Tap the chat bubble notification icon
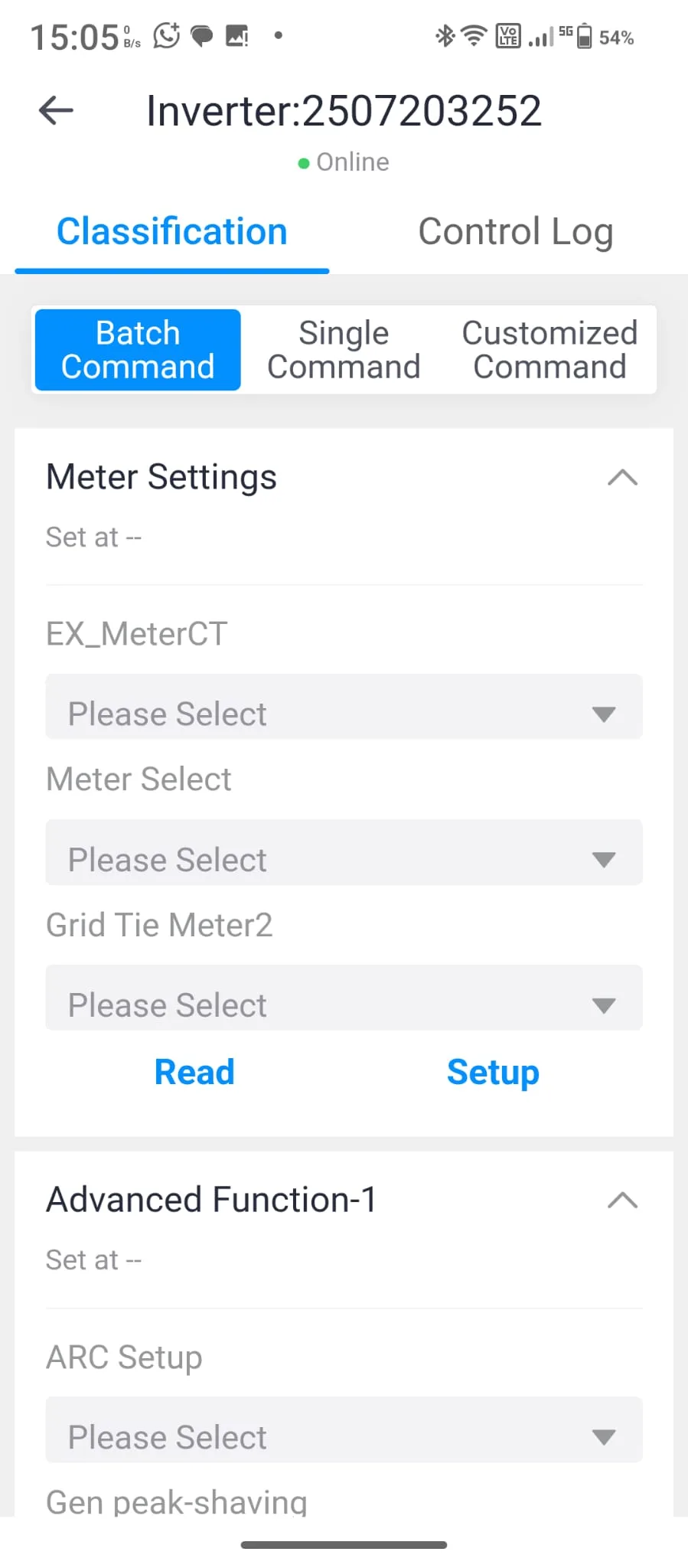Screen dimensions: 688x1568 click(201, 35)
